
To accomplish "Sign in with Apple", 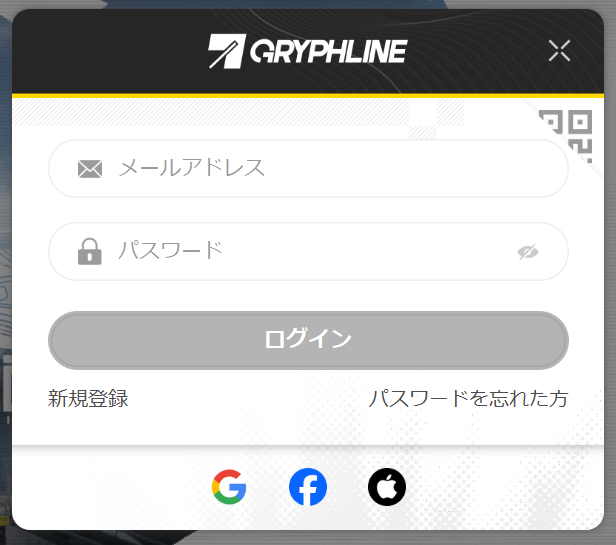I will pyautogui.click(x=387, y=487).
